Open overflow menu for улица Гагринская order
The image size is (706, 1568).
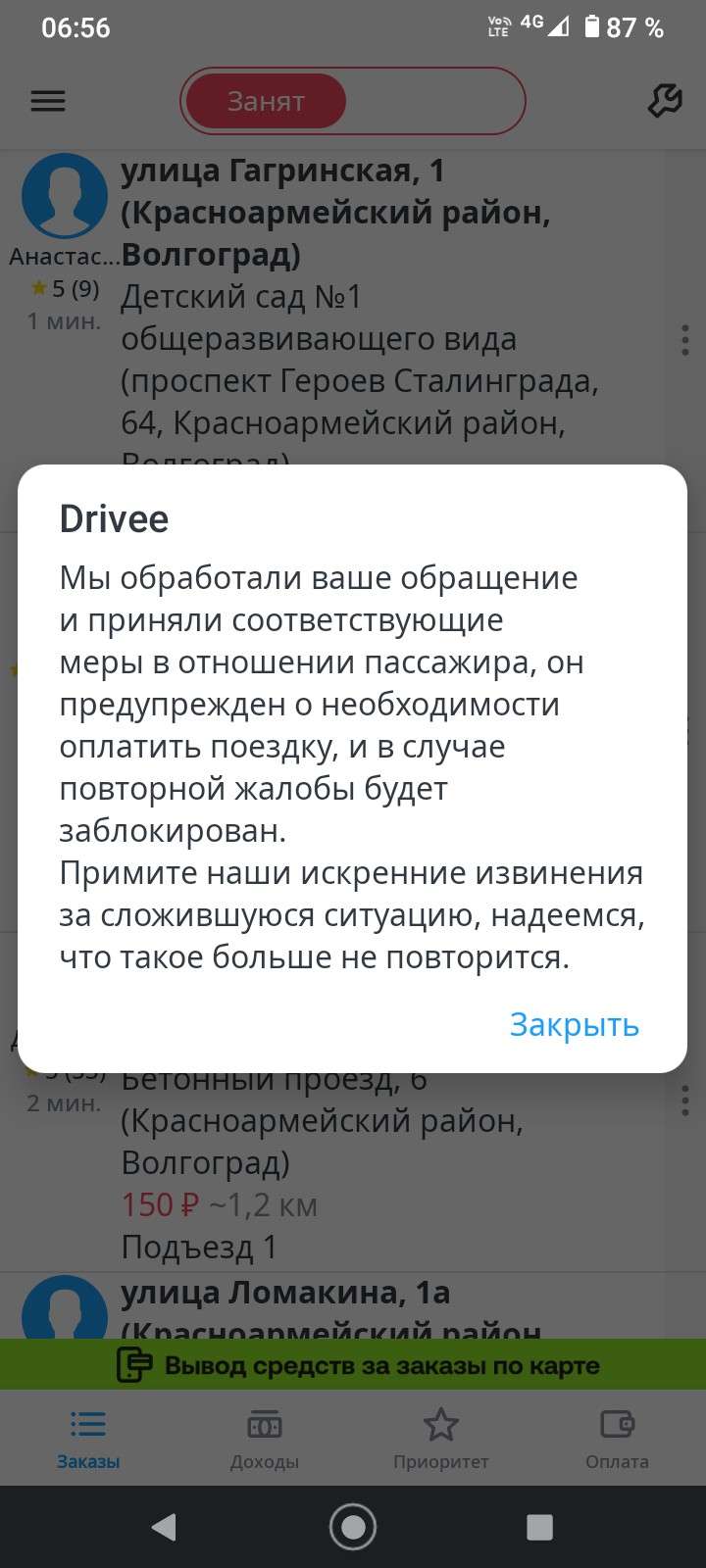(684, 339)
